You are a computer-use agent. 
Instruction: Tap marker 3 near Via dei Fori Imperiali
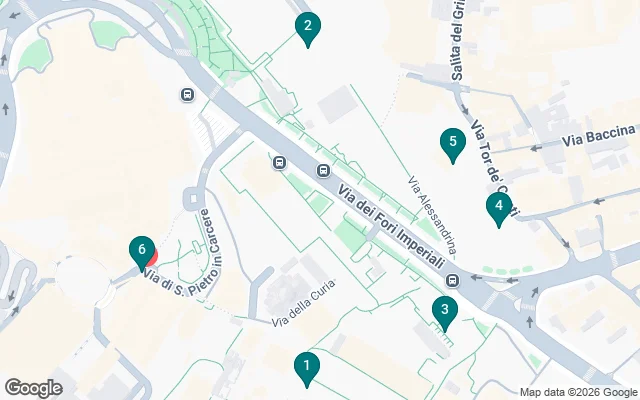445,310
